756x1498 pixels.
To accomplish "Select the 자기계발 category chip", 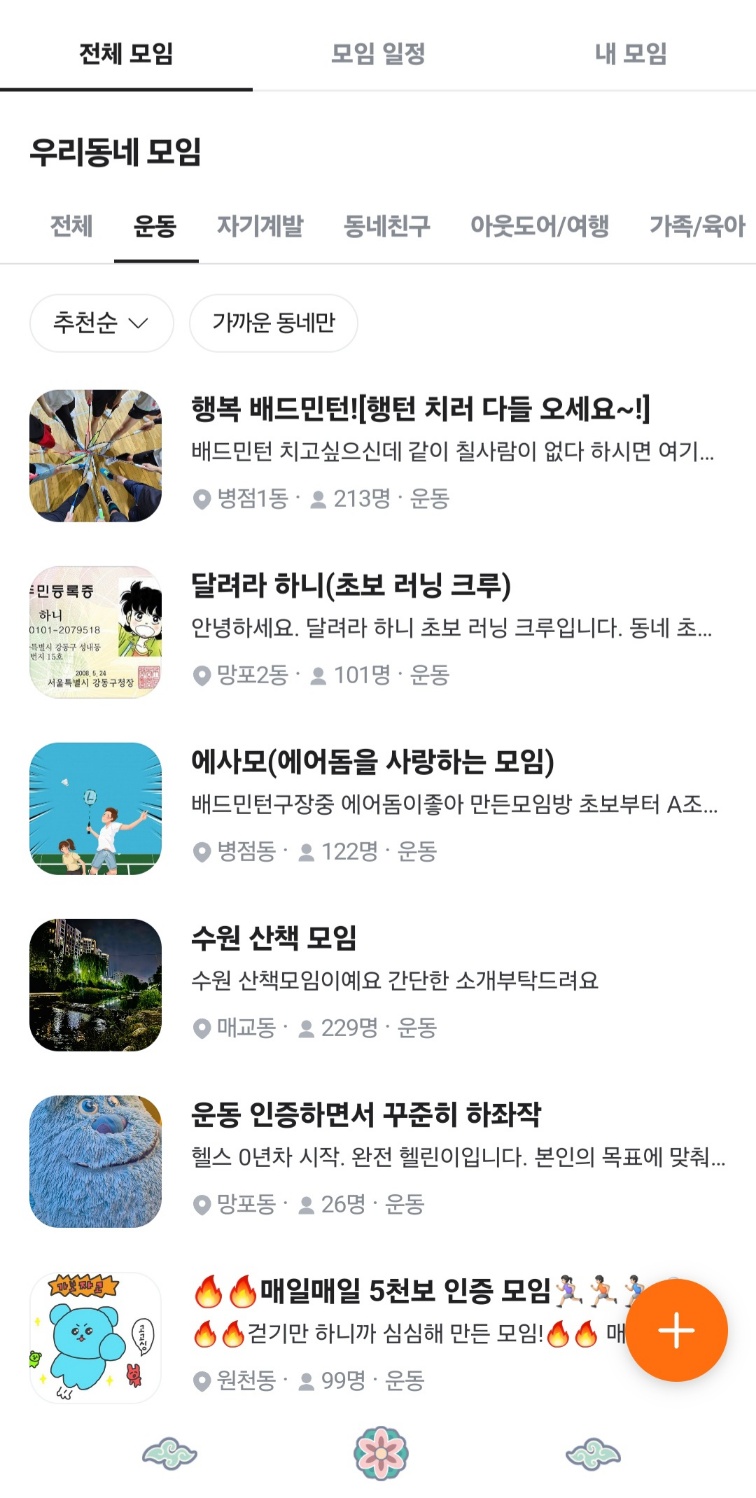I will 258,227.
